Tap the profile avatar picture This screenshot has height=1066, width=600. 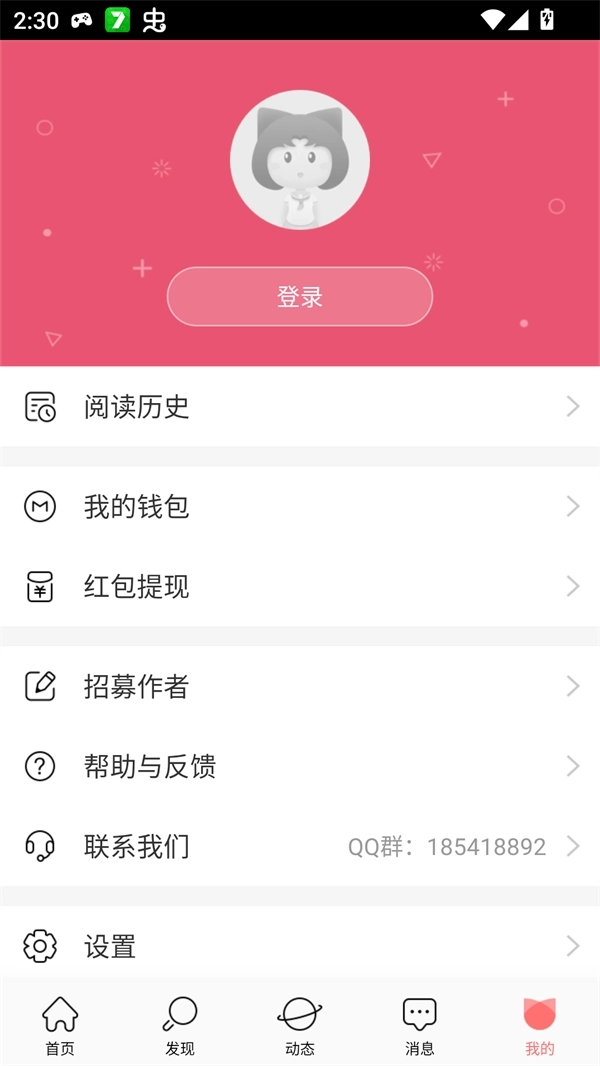coord(300,160)
